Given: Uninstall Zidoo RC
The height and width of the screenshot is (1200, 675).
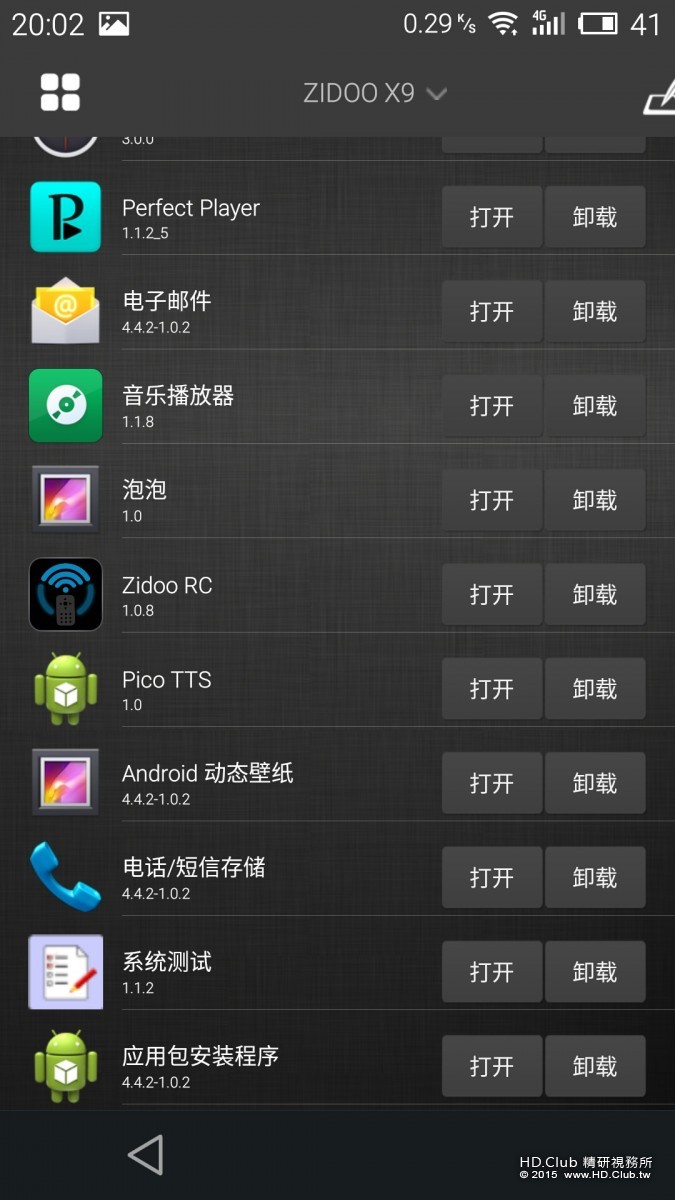Looking at the screenshot, I should 595,594.
